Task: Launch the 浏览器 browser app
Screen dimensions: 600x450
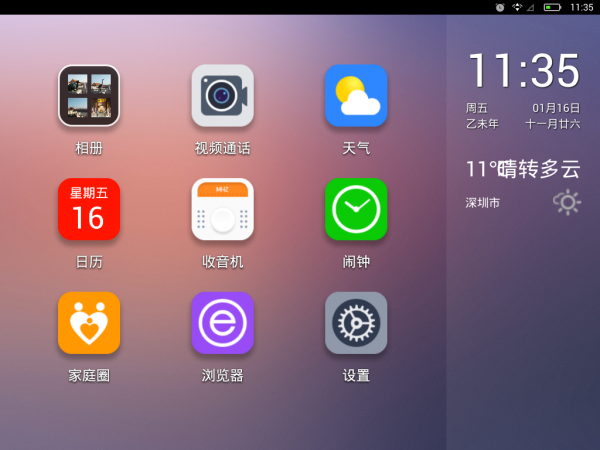Action: [x=223, y=323]
